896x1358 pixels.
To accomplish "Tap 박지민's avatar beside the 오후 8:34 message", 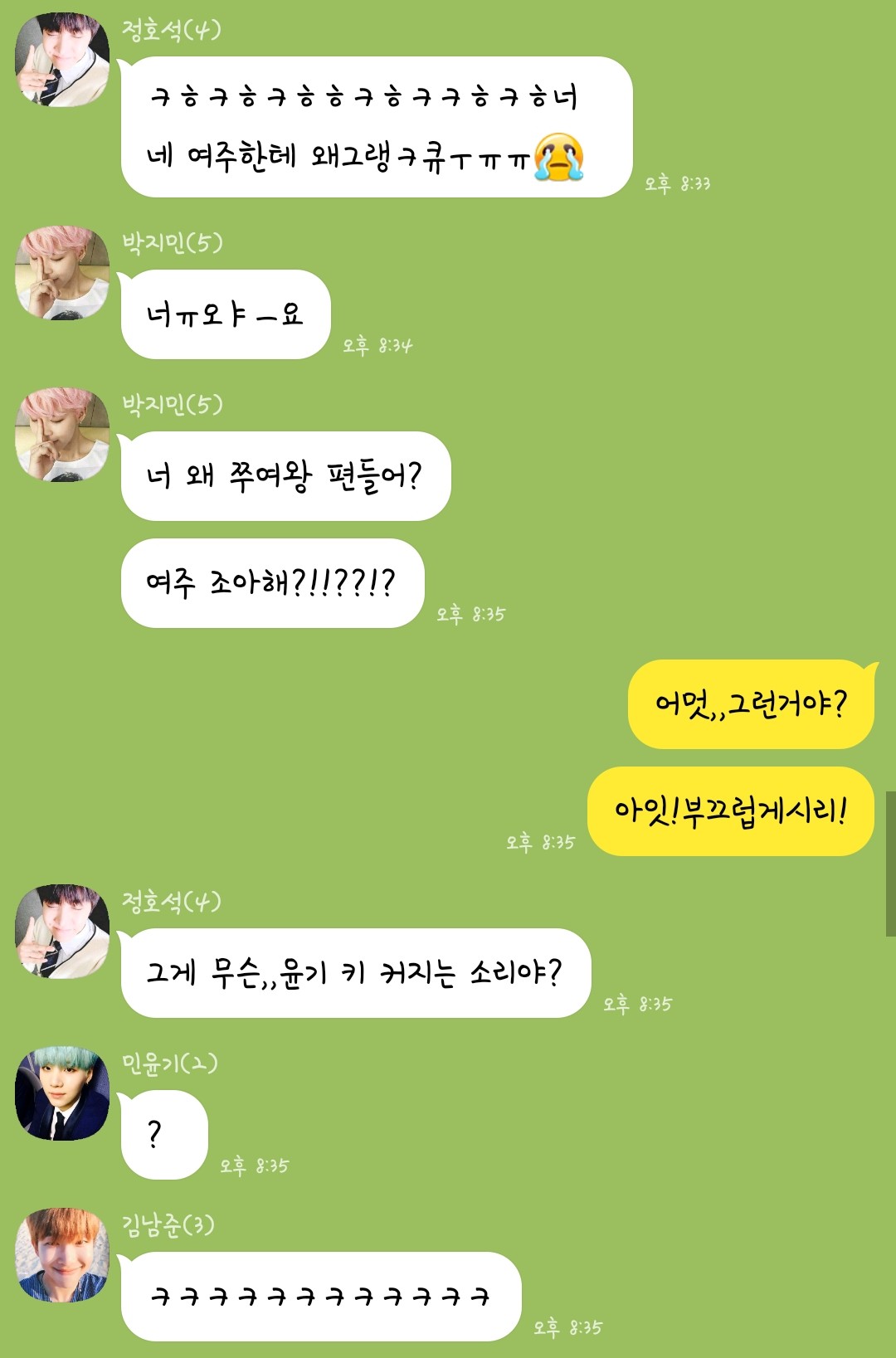I will [x=62, y=272].
